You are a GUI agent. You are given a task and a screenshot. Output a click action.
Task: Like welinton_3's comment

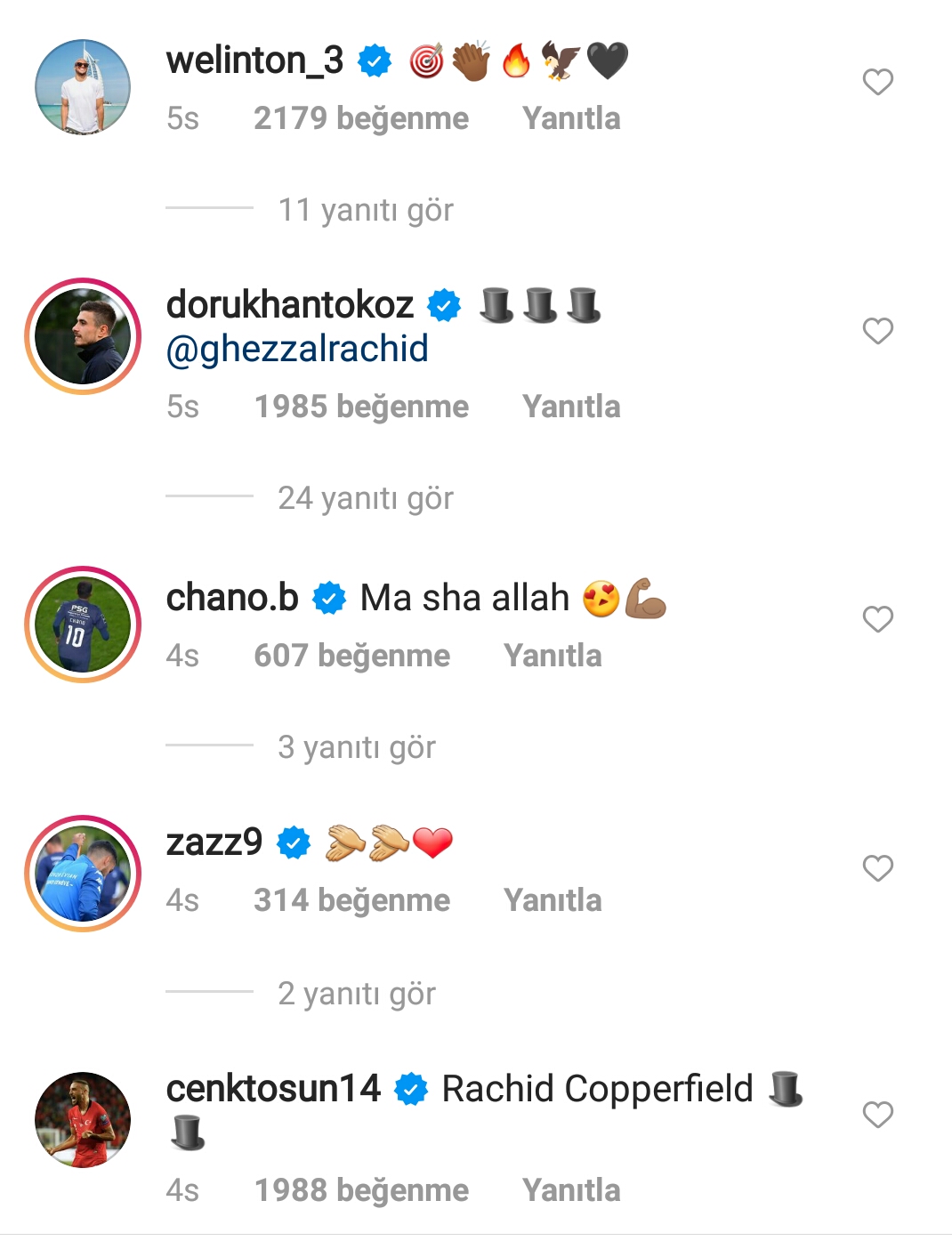coord(877,82)
